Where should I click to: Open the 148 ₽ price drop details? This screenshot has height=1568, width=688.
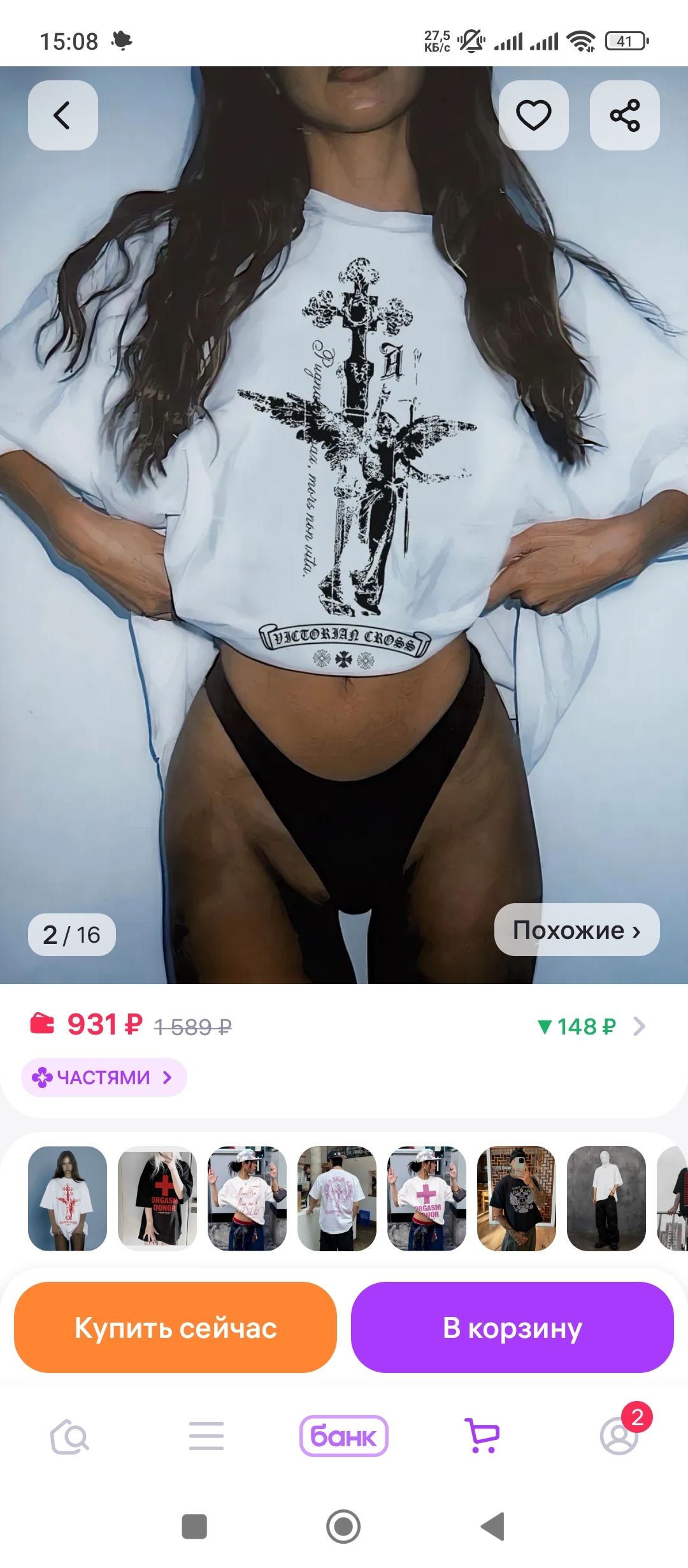[x=591, y=1026]
